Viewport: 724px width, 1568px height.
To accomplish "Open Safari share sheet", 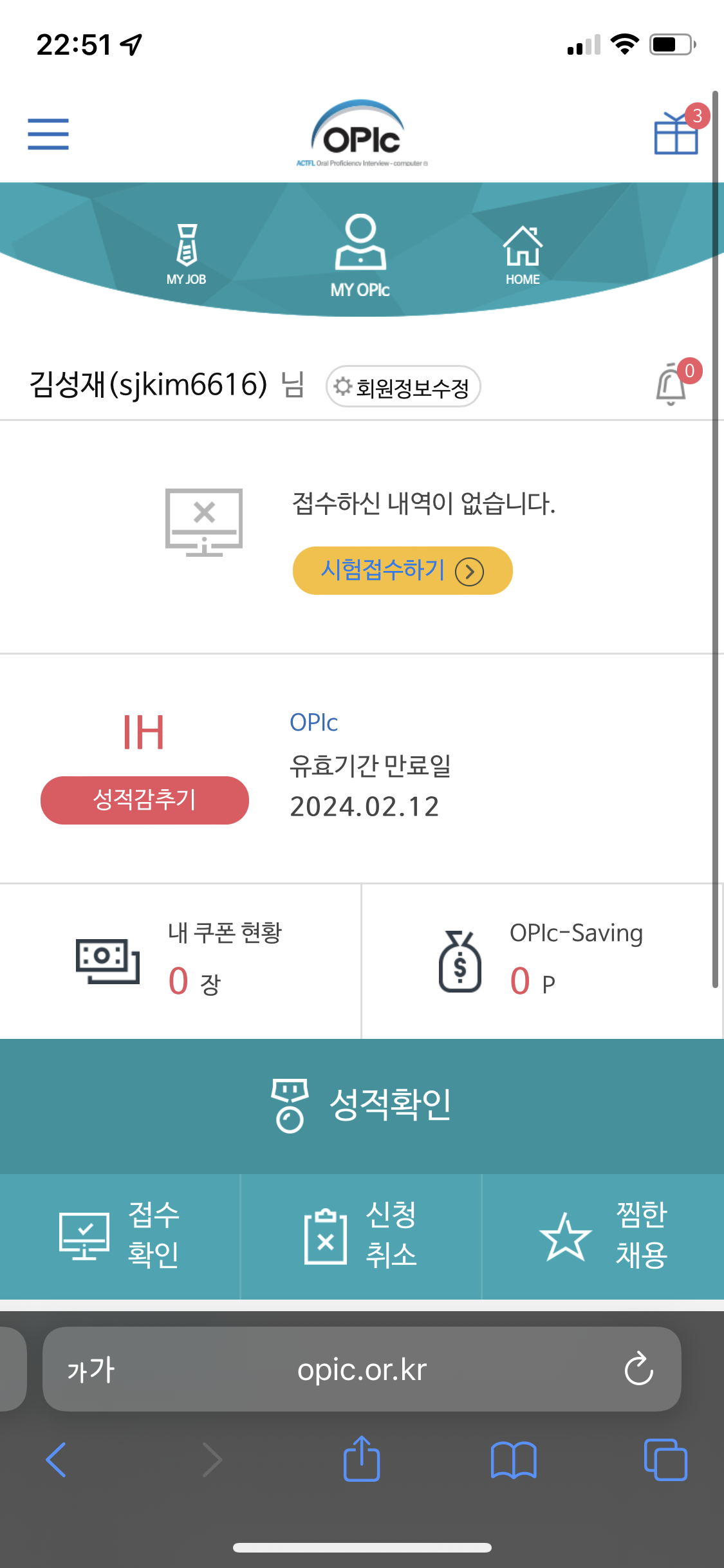I will (x=362, y=1459).
